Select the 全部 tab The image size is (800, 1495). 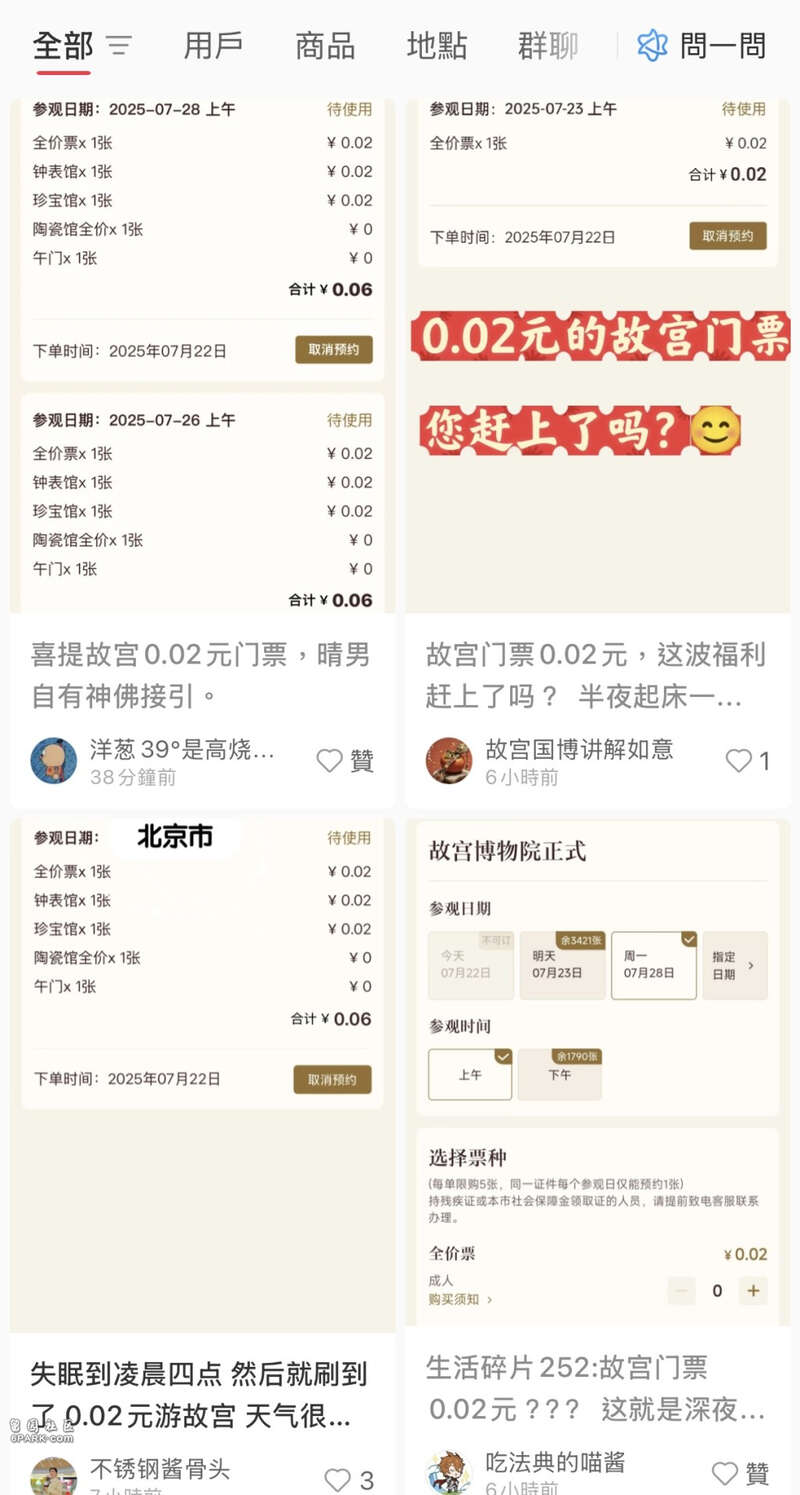(63, 46)
